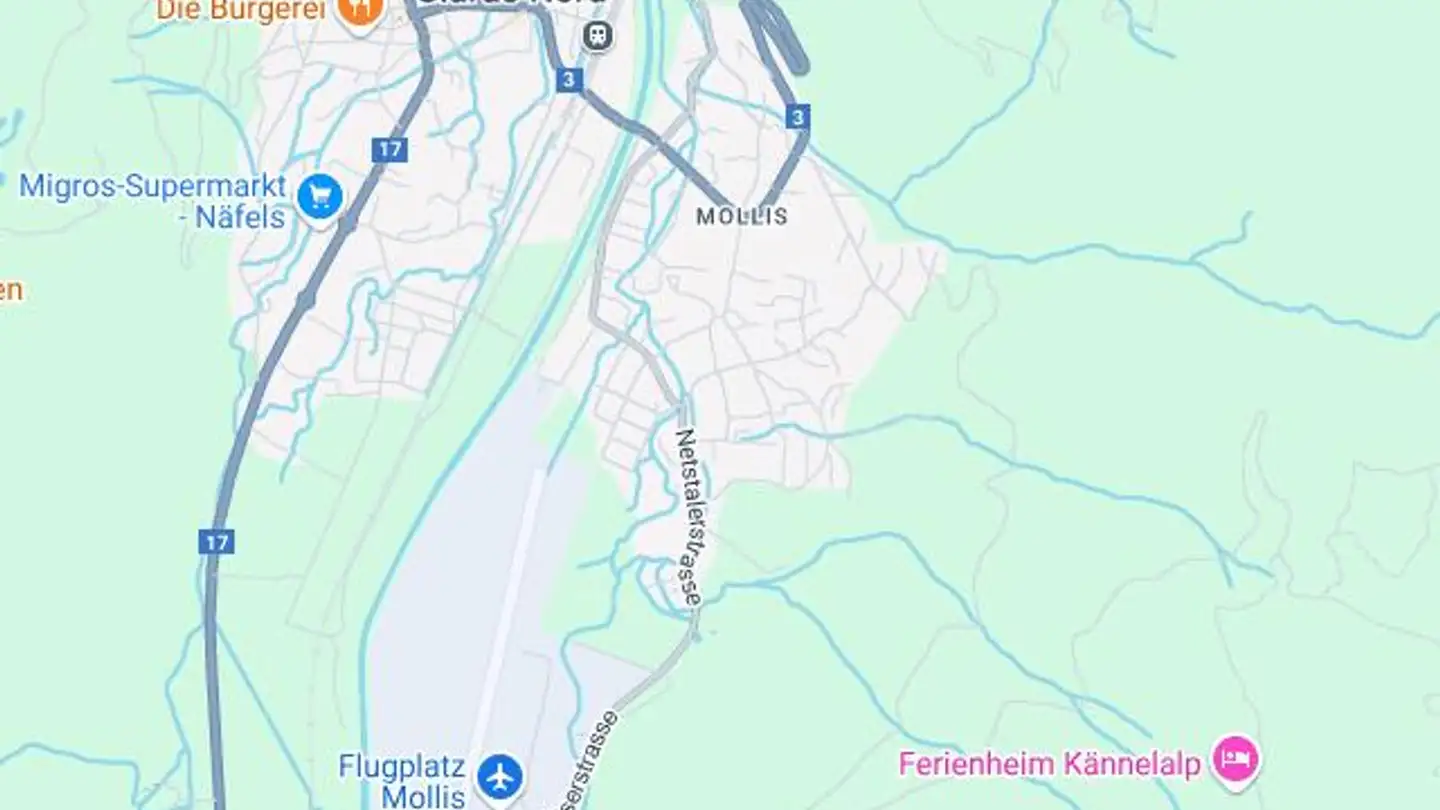Image resolution: width=1440 pixels, height=810 pixels.
Task: Select the train station marker
Action: coord(598,35)
